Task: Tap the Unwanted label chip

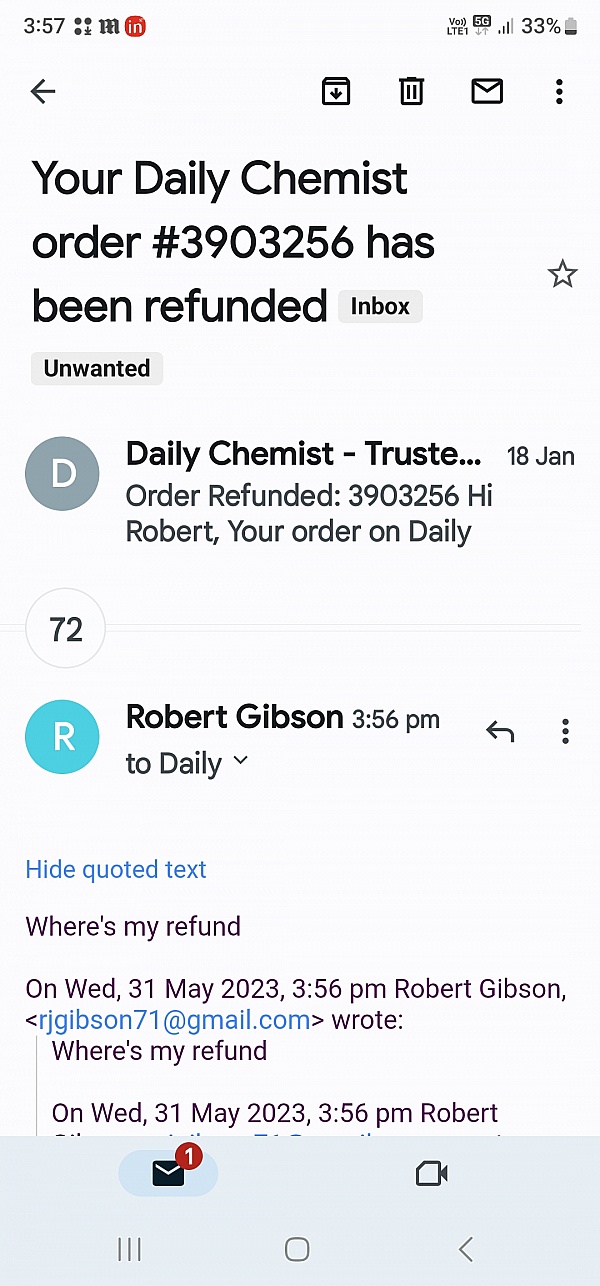Action: coord(97,368)
